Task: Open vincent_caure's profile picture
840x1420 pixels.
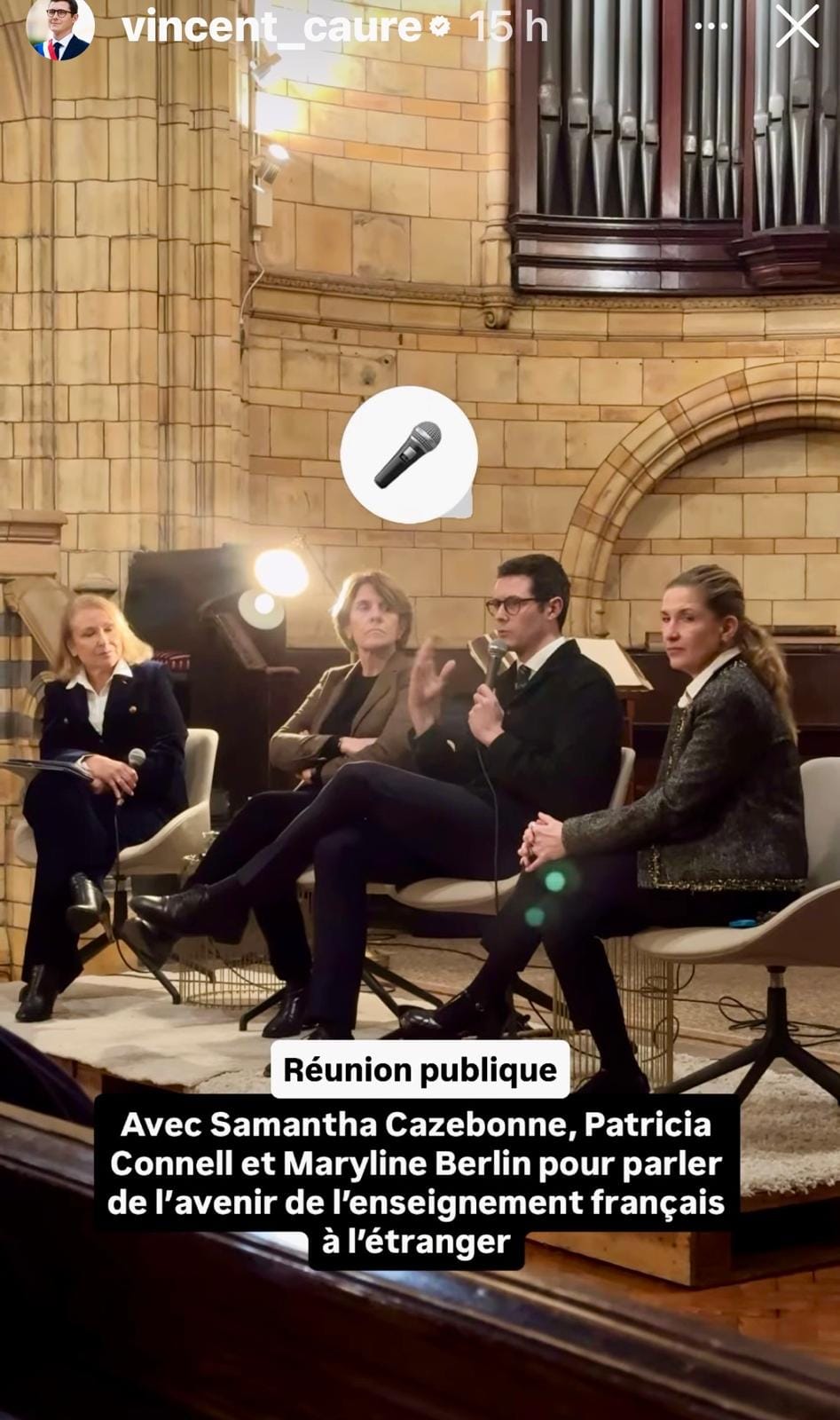Action: (x=60, y=28)
